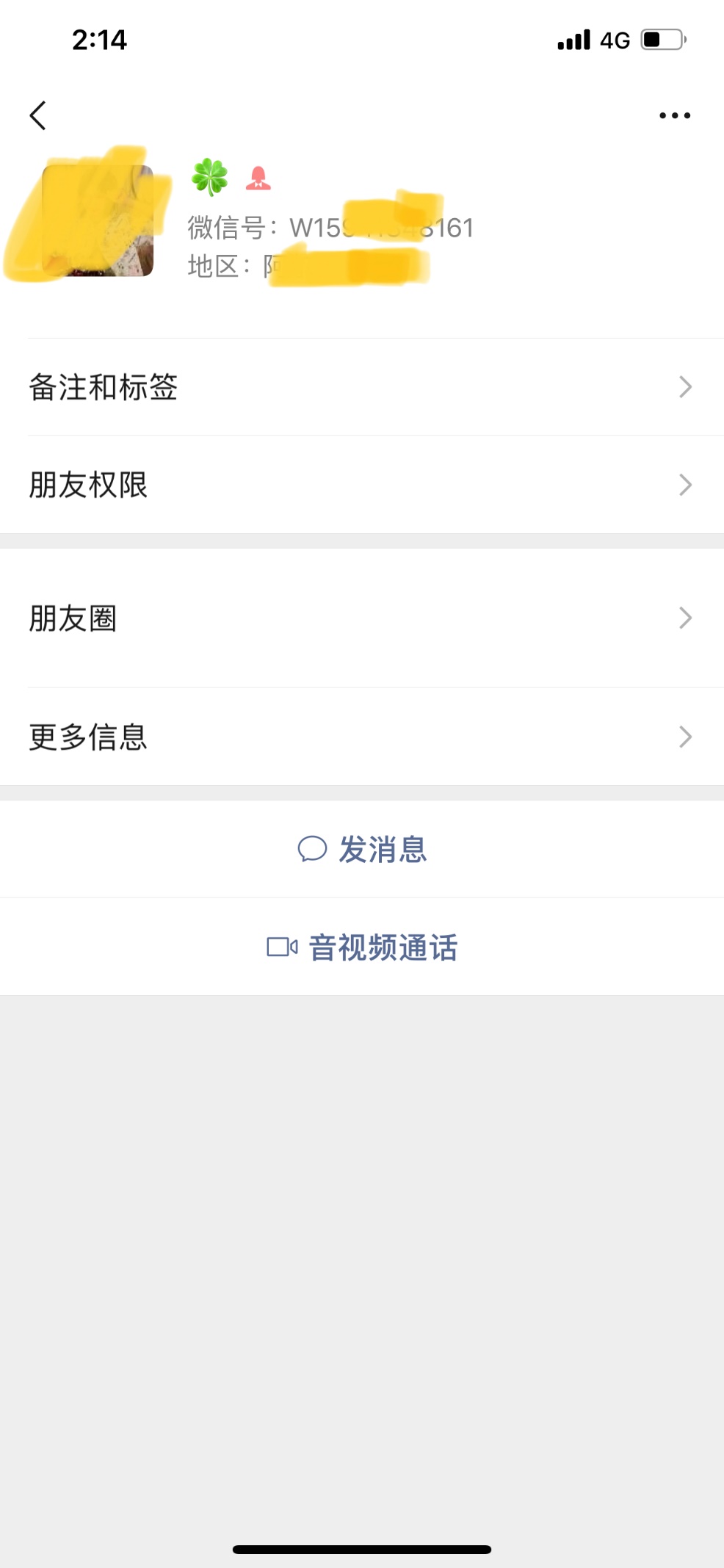724x1568 pixels.
Task: Open 朋友权限 settings
Action: [361, 485]
